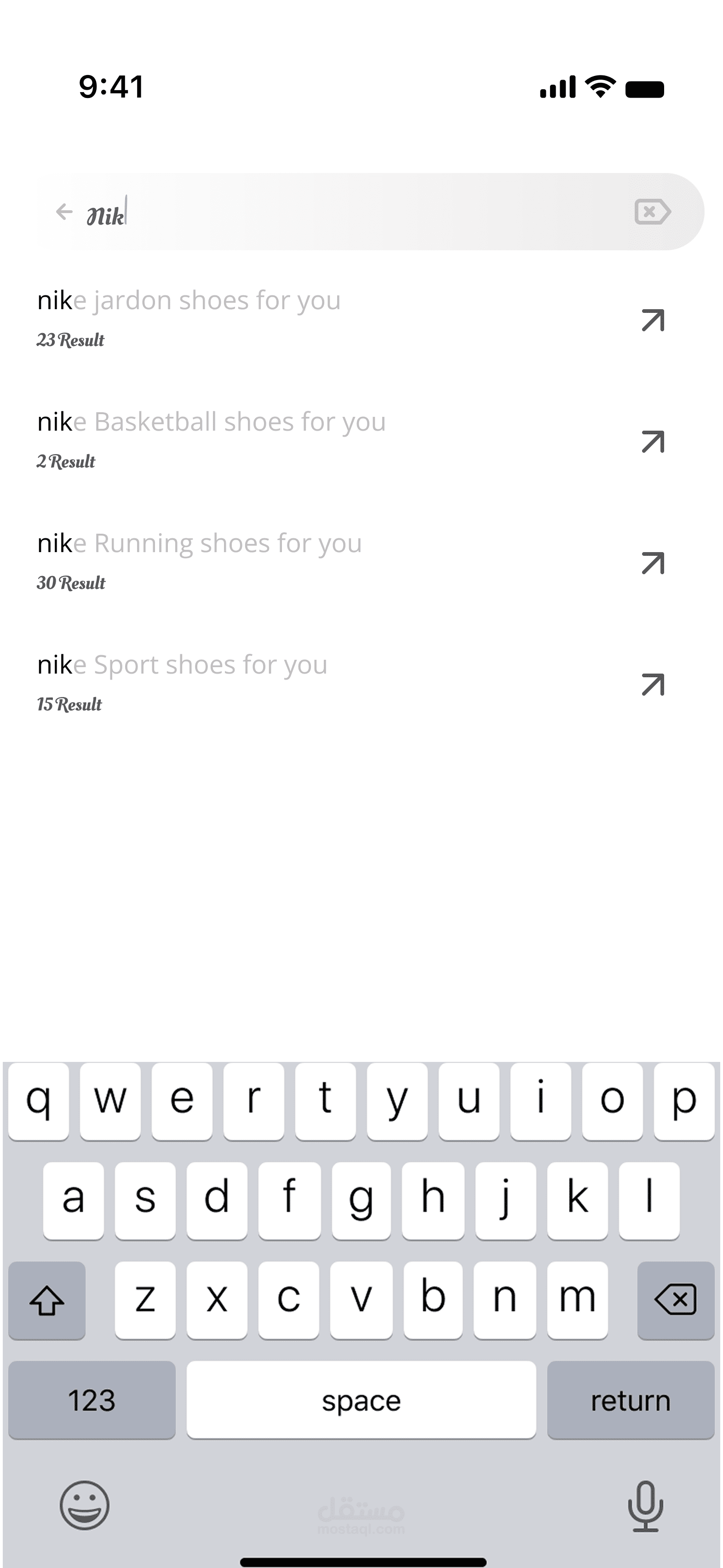Insert a space with the space bar
The height and width of the screenshot is (1568, 723).
click(x=361, y=1400)
